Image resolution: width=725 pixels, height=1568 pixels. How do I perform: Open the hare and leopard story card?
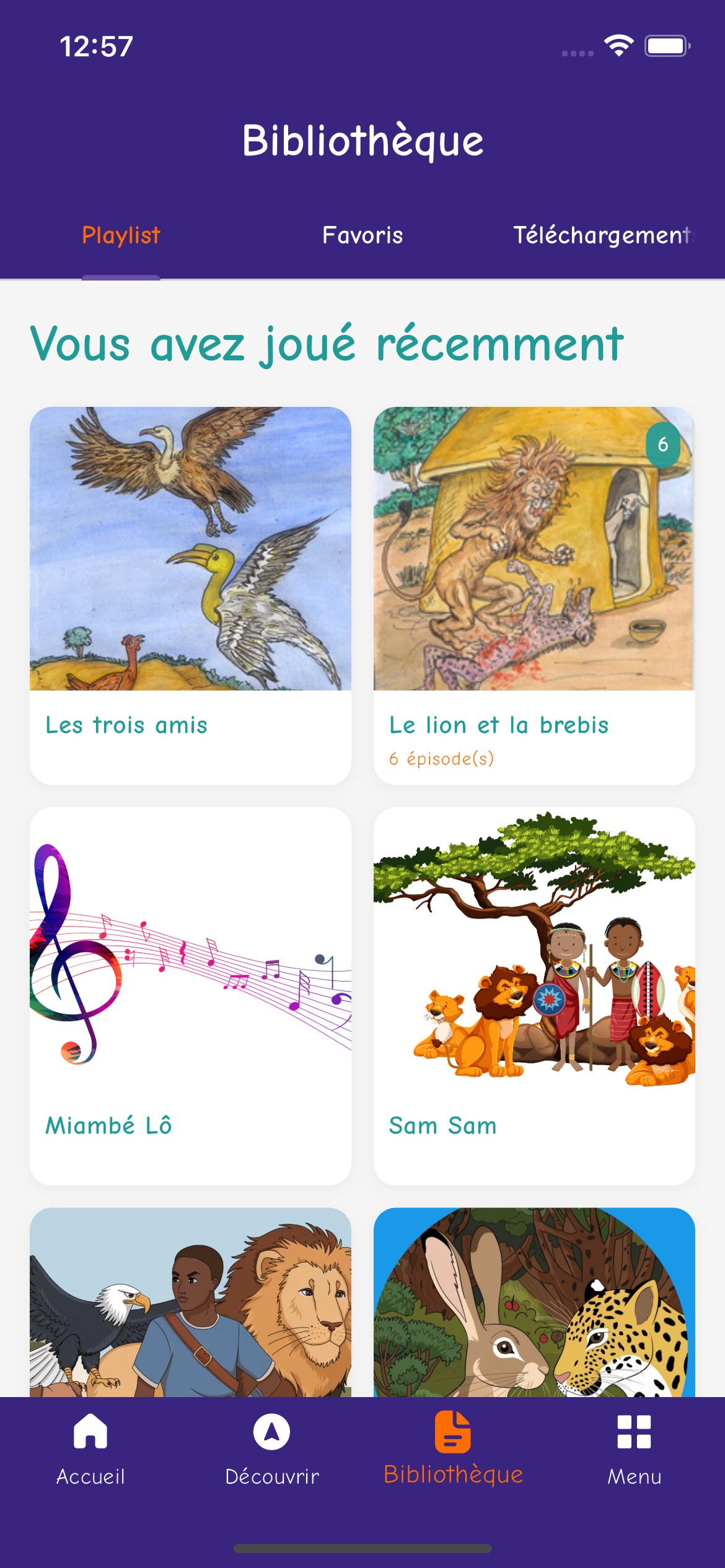tap(534, 1302)
